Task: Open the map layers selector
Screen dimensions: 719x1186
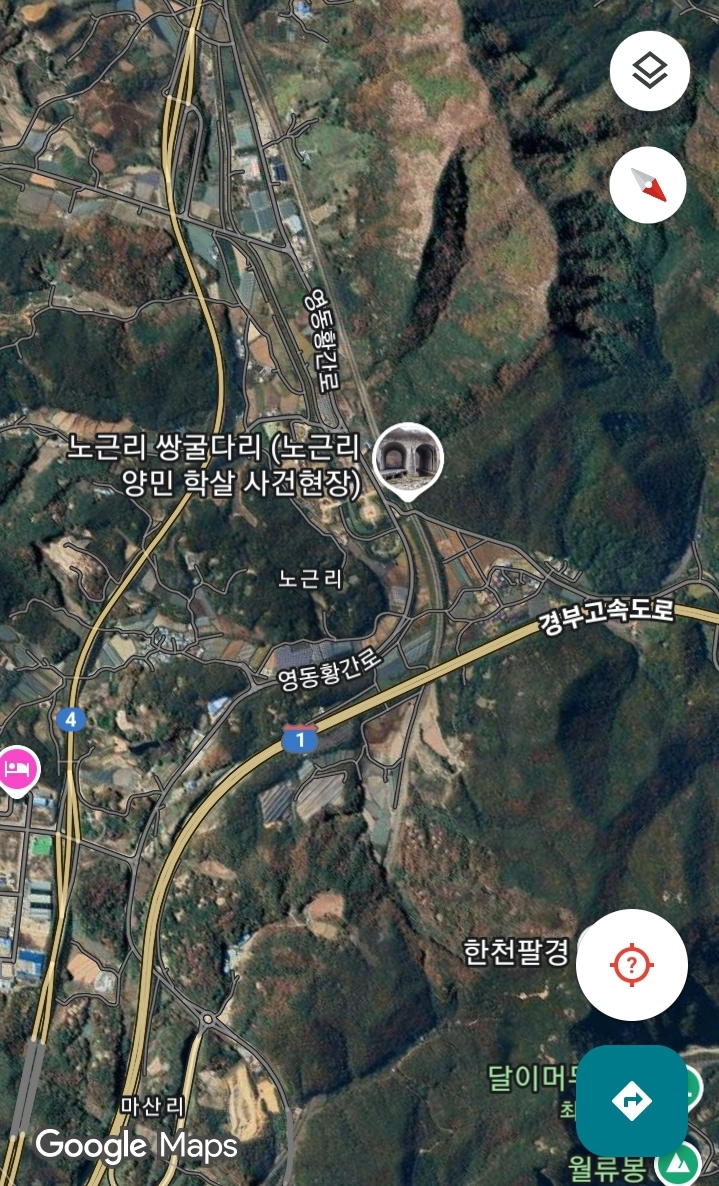Action: pyautogui.click(x=649, y=71)
